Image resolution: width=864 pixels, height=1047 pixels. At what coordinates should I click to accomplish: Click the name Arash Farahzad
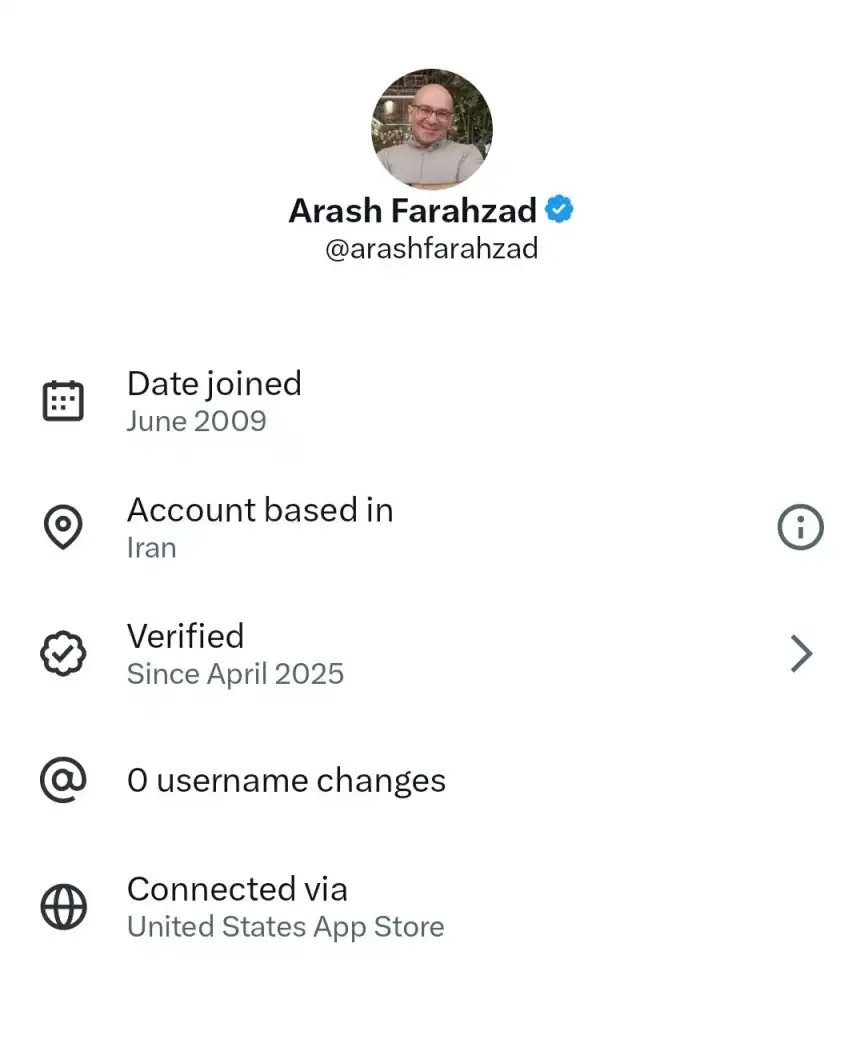415,210
